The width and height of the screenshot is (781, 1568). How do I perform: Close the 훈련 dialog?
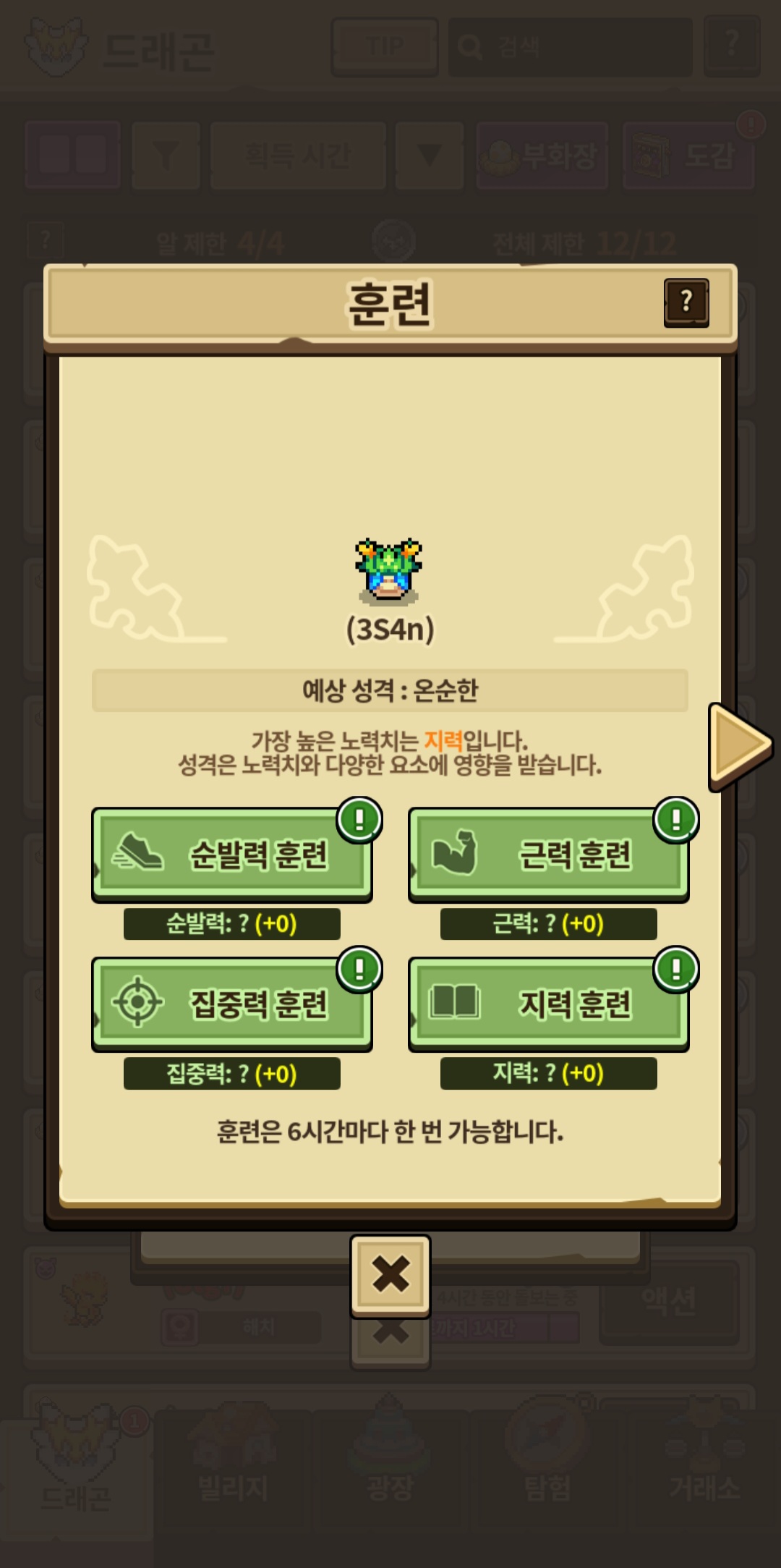point(390,1275)
